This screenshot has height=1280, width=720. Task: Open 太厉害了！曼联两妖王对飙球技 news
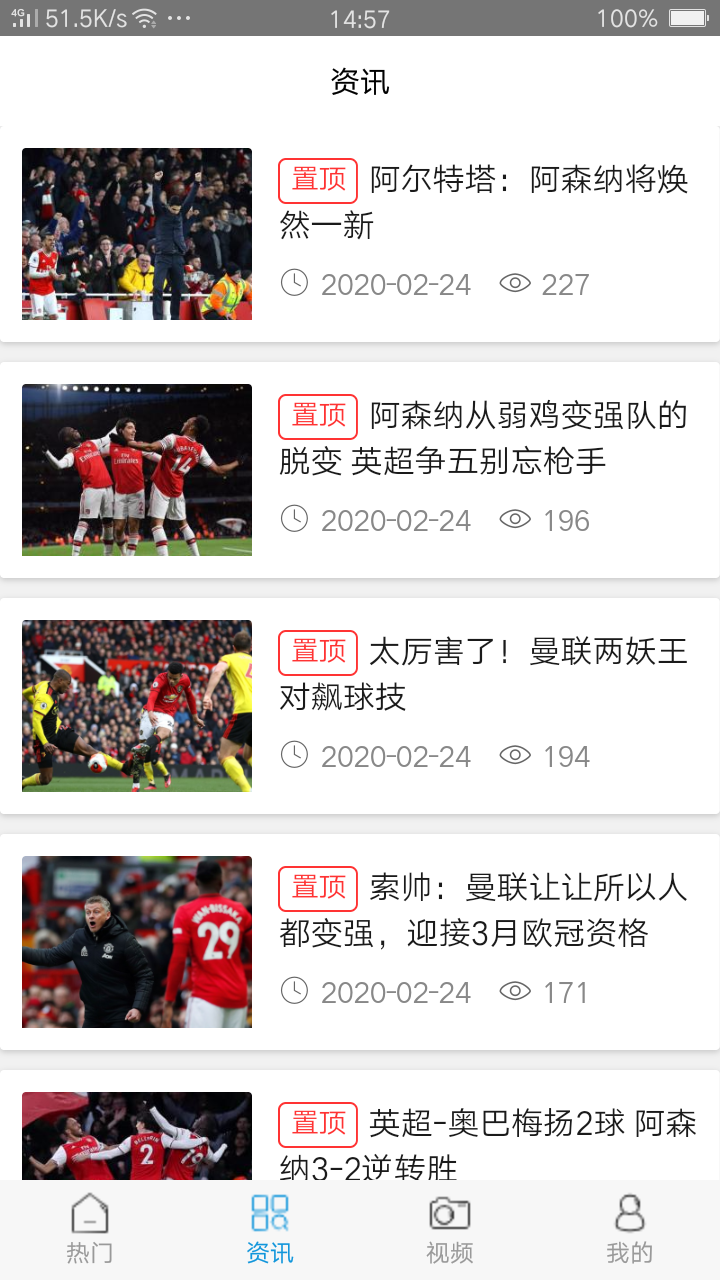click(484, 674)
